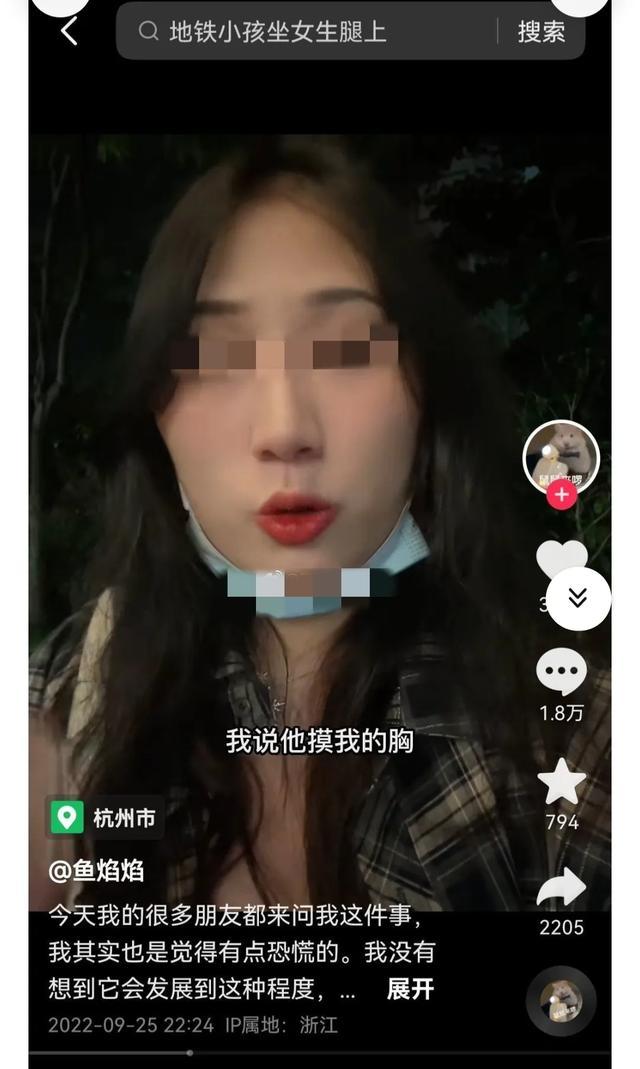Tap the video progress bar
The height and width of the screenshot is (1069, 640).
click(320, 1052)
